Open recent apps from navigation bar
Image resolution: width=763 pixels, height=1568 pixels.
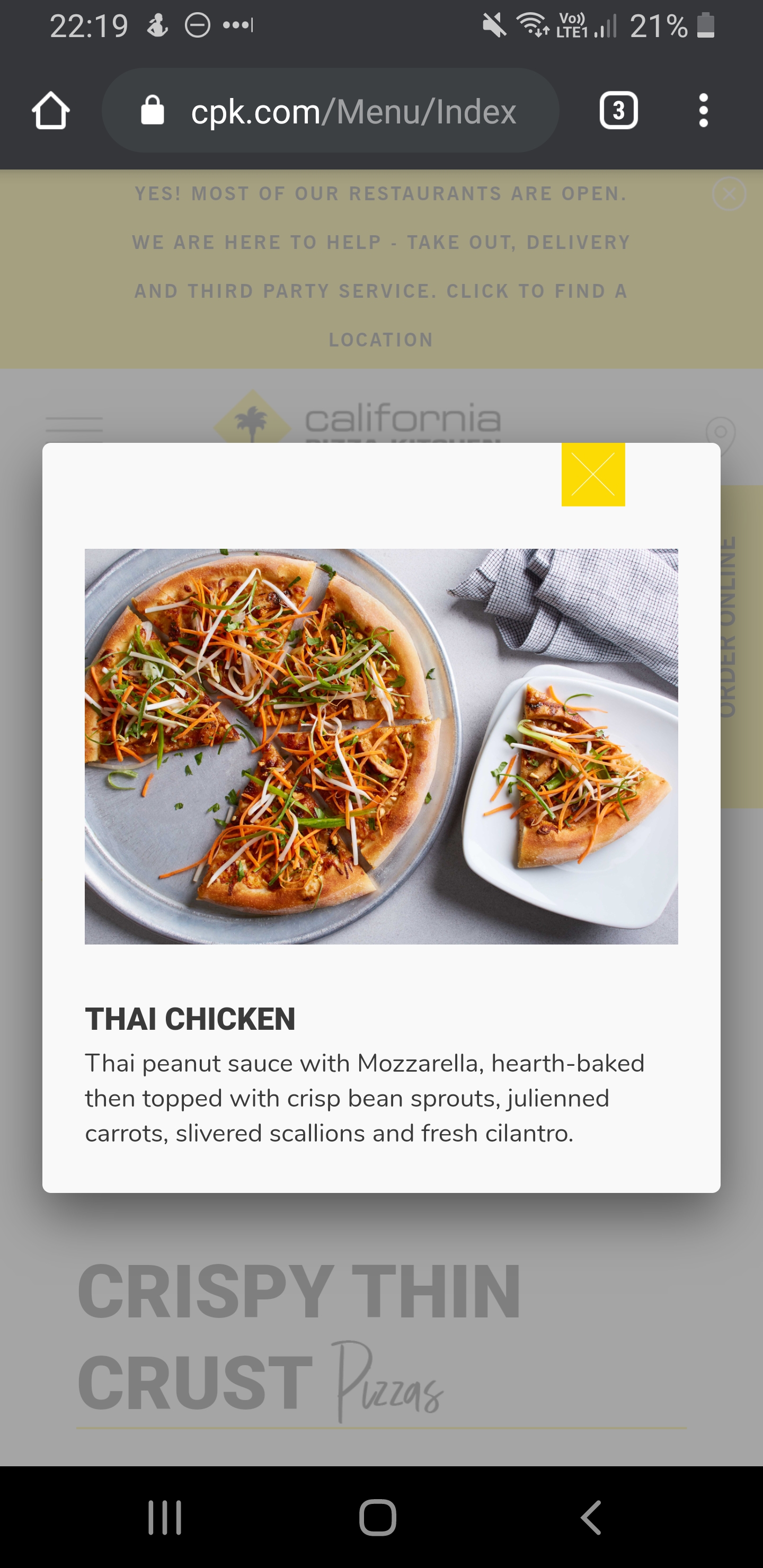point(164,1518)
